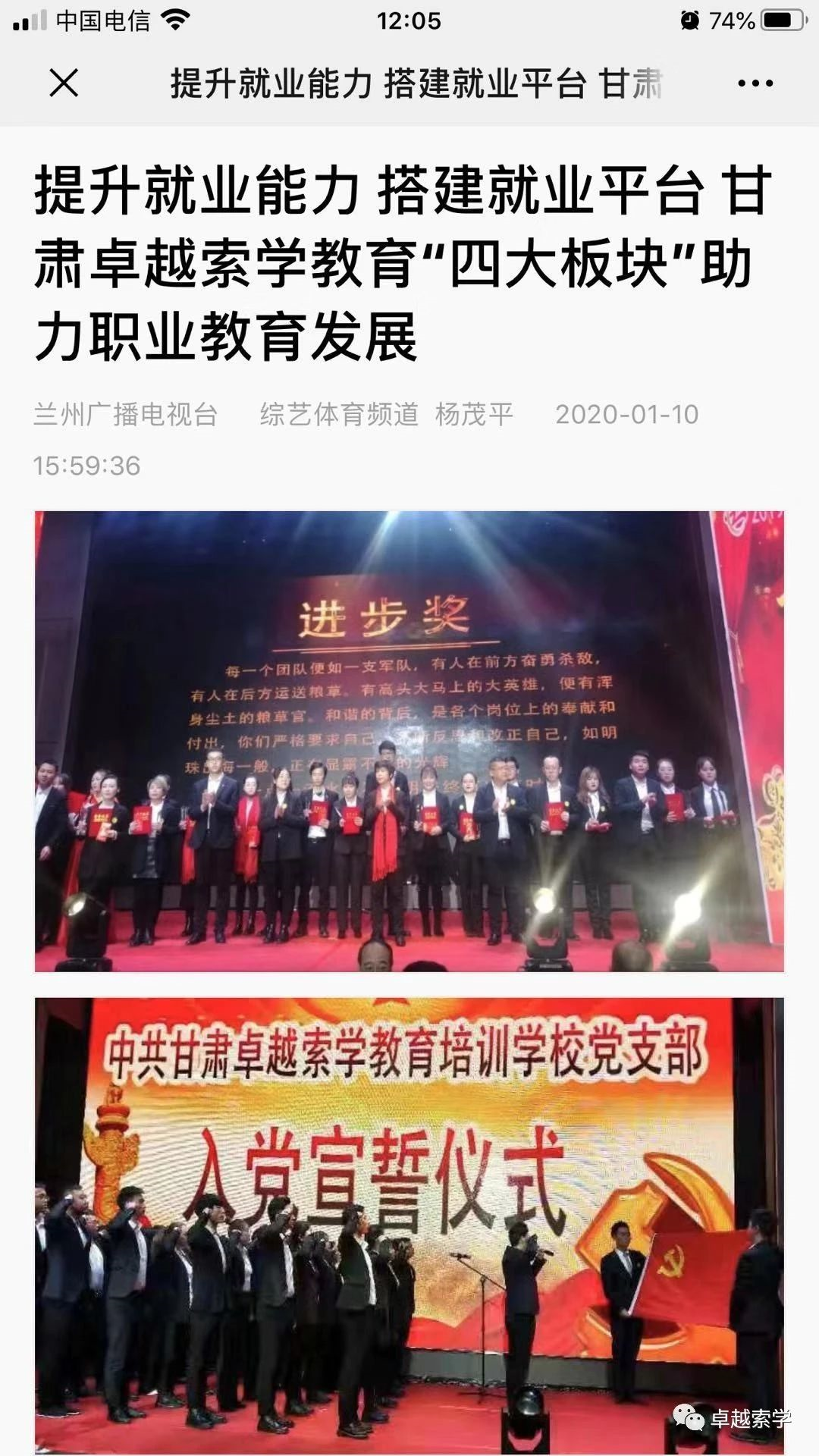Close the article page
819x1456 pixels.
64,83
